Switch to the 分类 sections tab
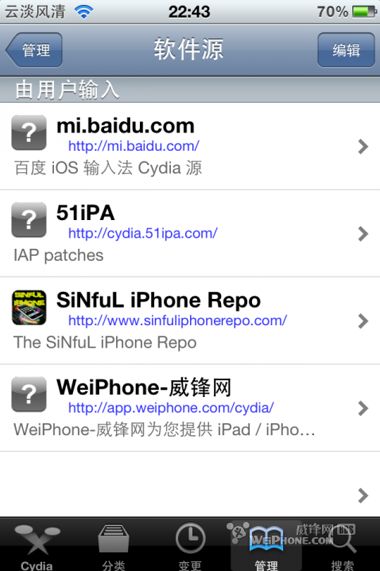Image resolution: width=380 pixels, height=571 pixels. point(114,545)
